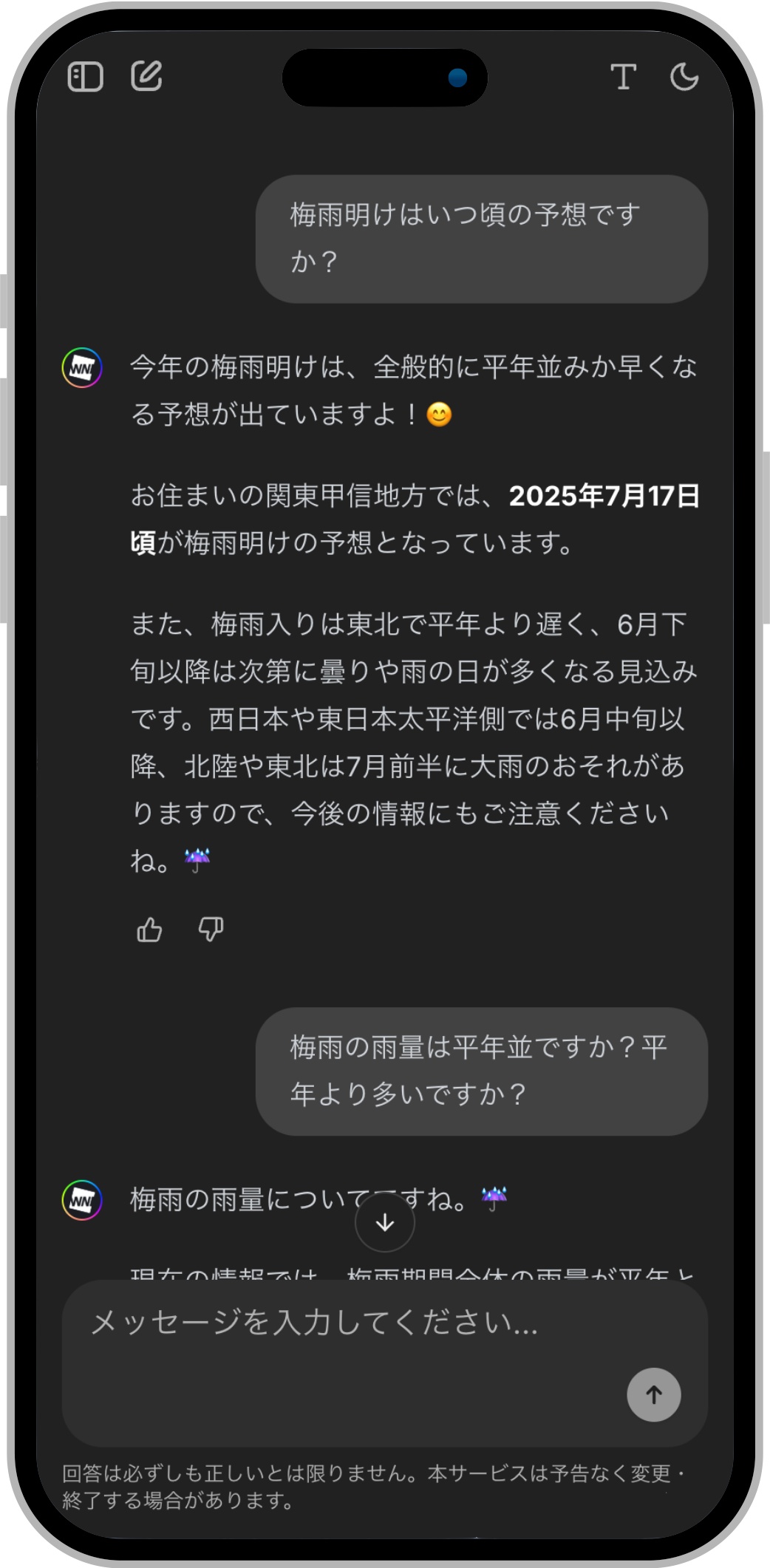This screenshot has height=1568, width=770.
Task: Toggle dark mode moon icon
Action: tap(684, 76)
